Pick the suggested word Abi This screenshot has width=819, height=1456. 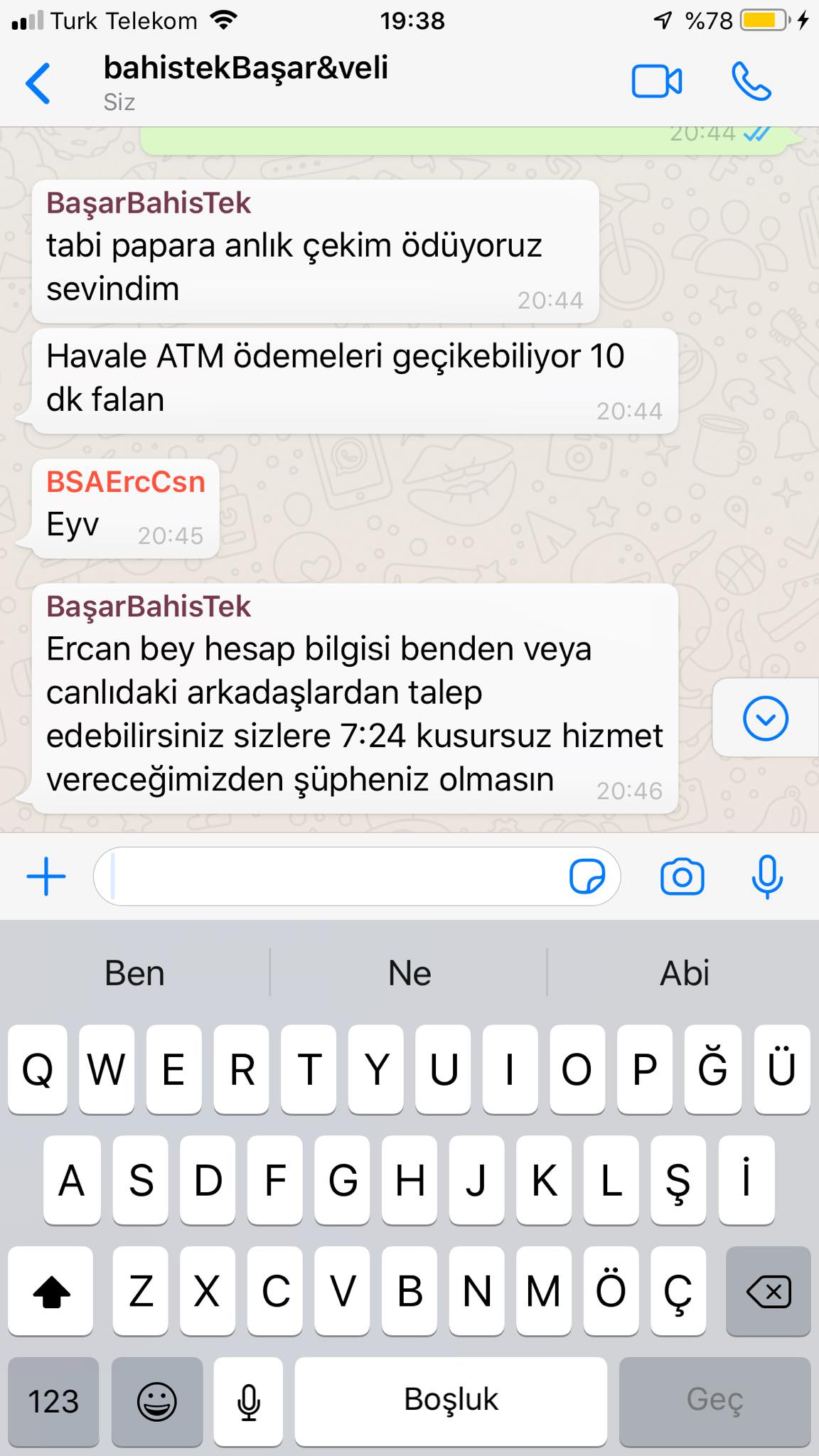click(685, 973)
